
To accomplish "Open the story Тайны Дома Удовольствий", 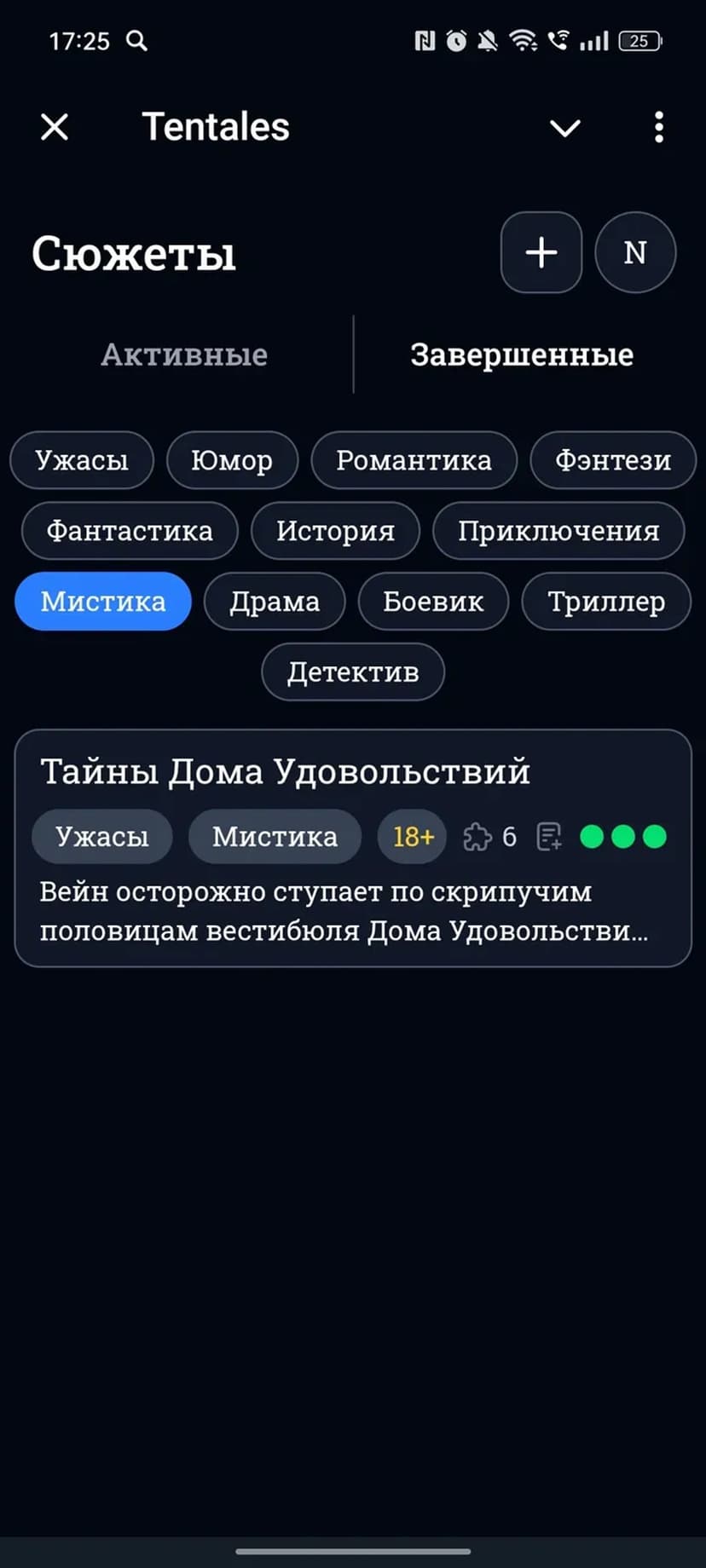I will [285, 772].
